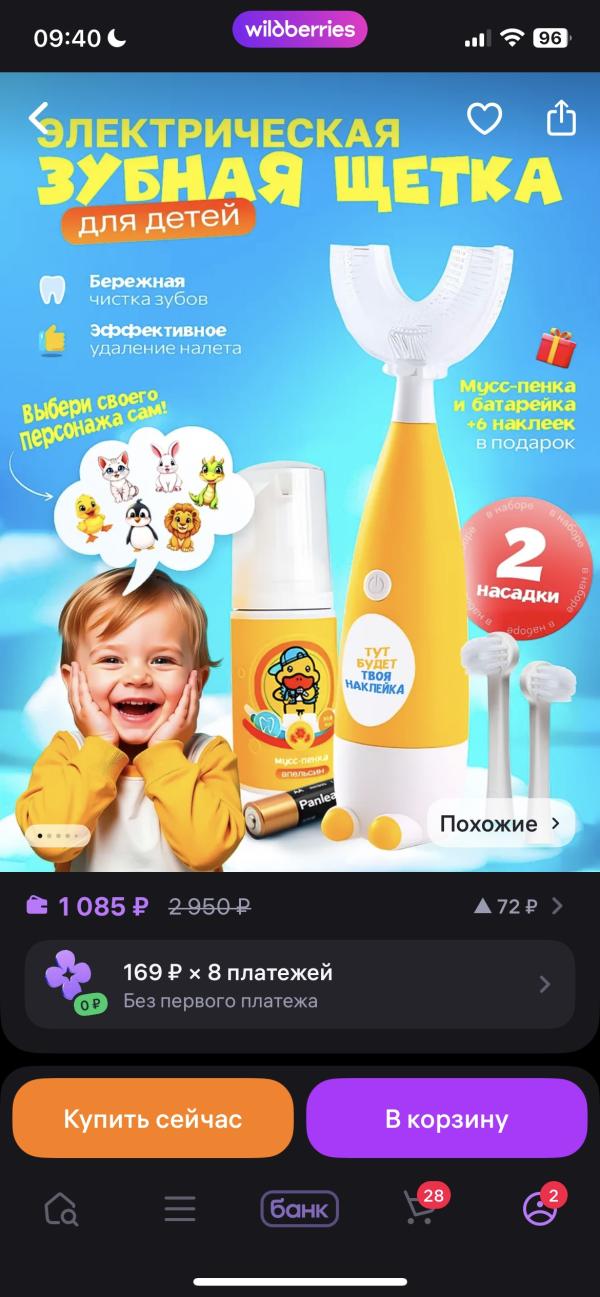Open the shopping cart tab
600x1297 pixels.
click(x=420, y=1208)
